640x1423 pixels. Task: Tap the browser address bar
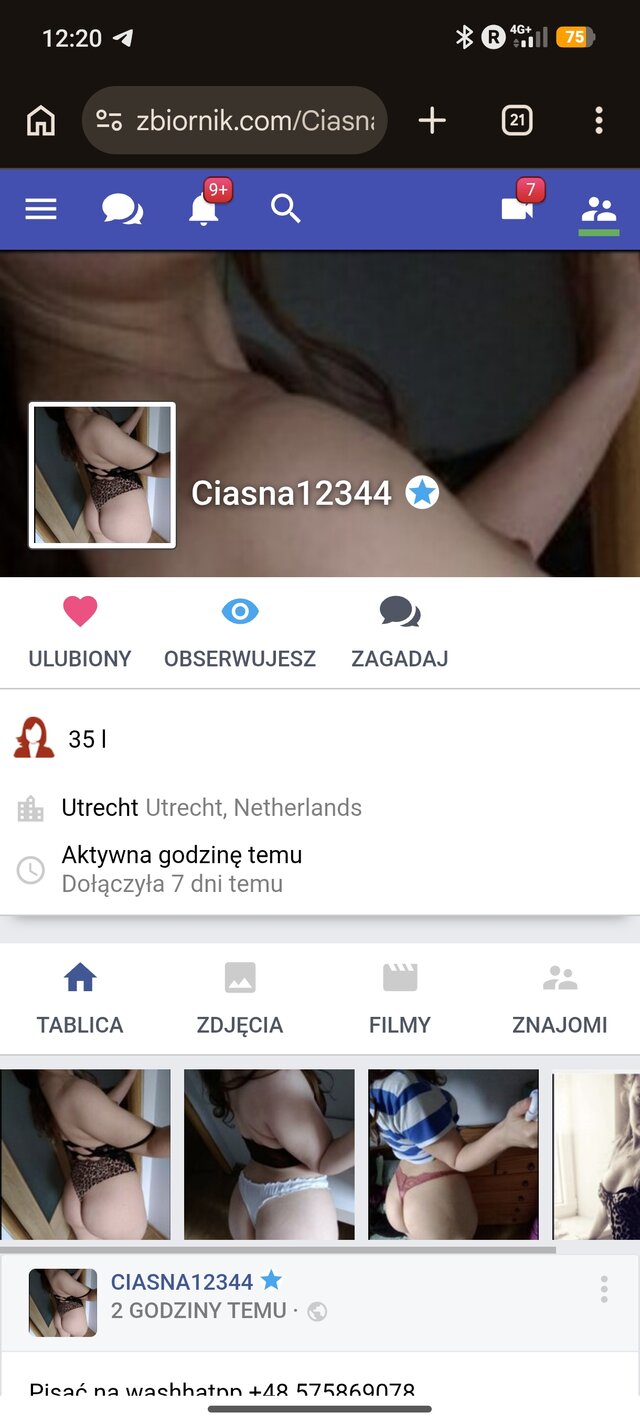(x=234, y=121)
